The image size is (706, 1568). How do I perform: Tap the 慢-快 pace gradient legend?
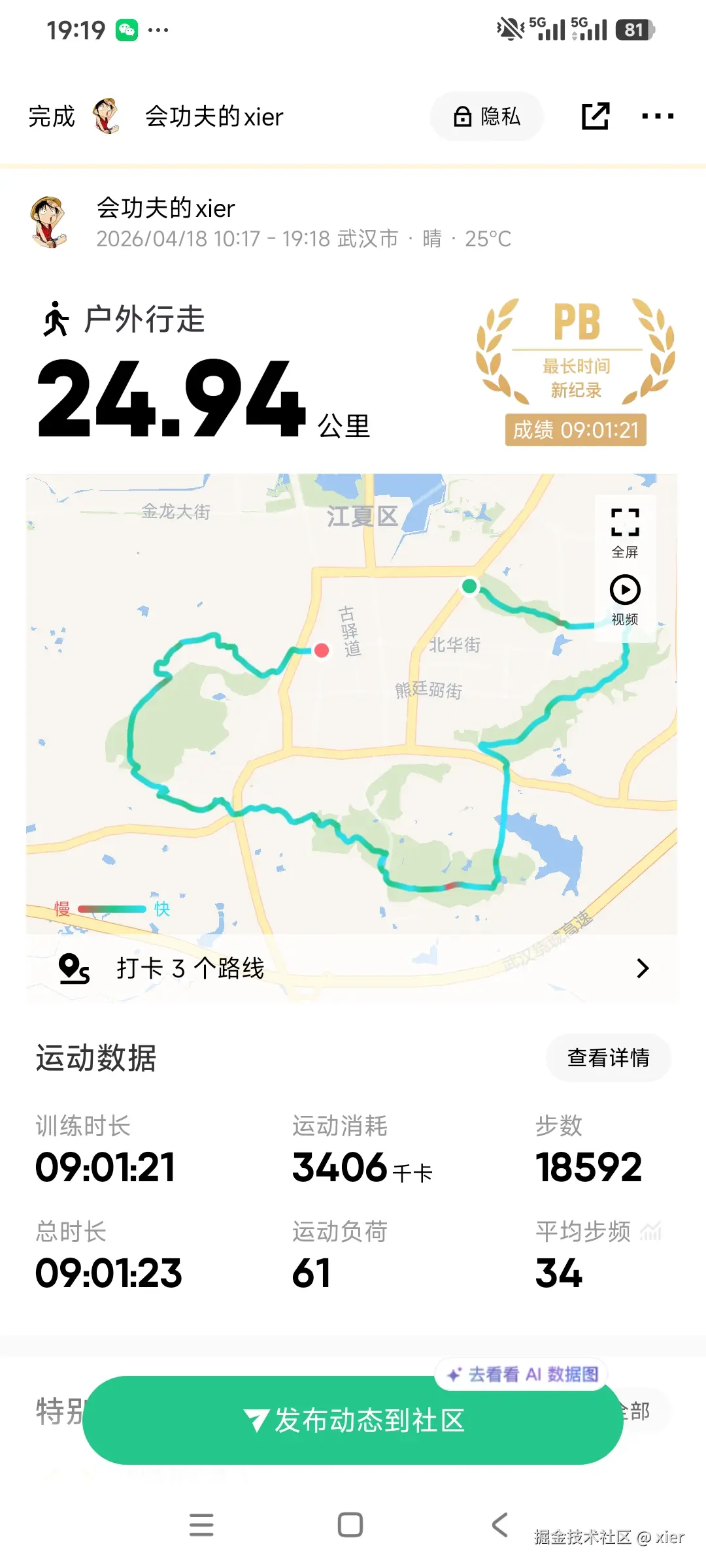click(x=111, y=908)
